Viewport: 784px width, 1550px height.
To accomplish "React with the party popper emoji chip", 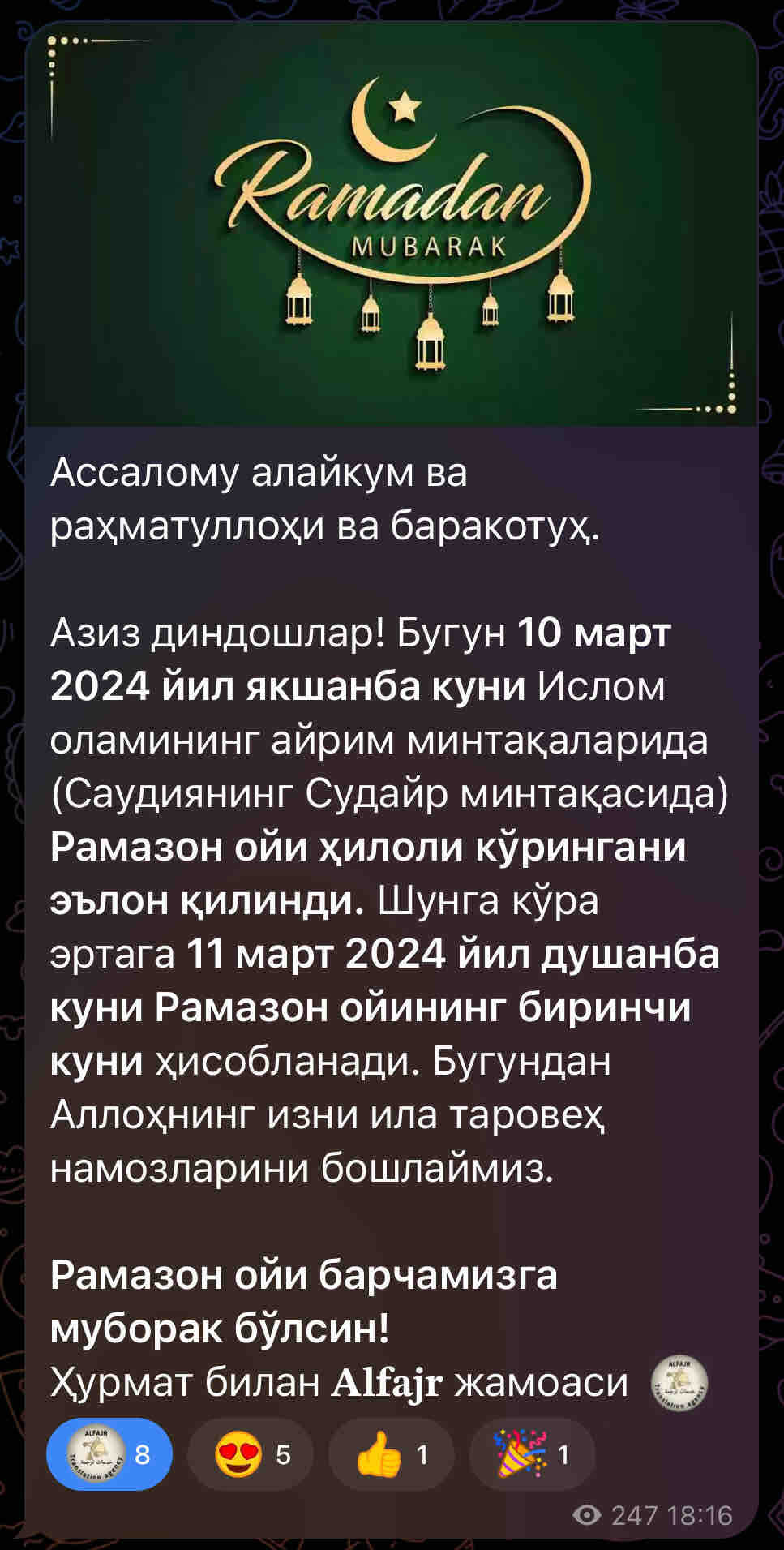I will 532,1454.
